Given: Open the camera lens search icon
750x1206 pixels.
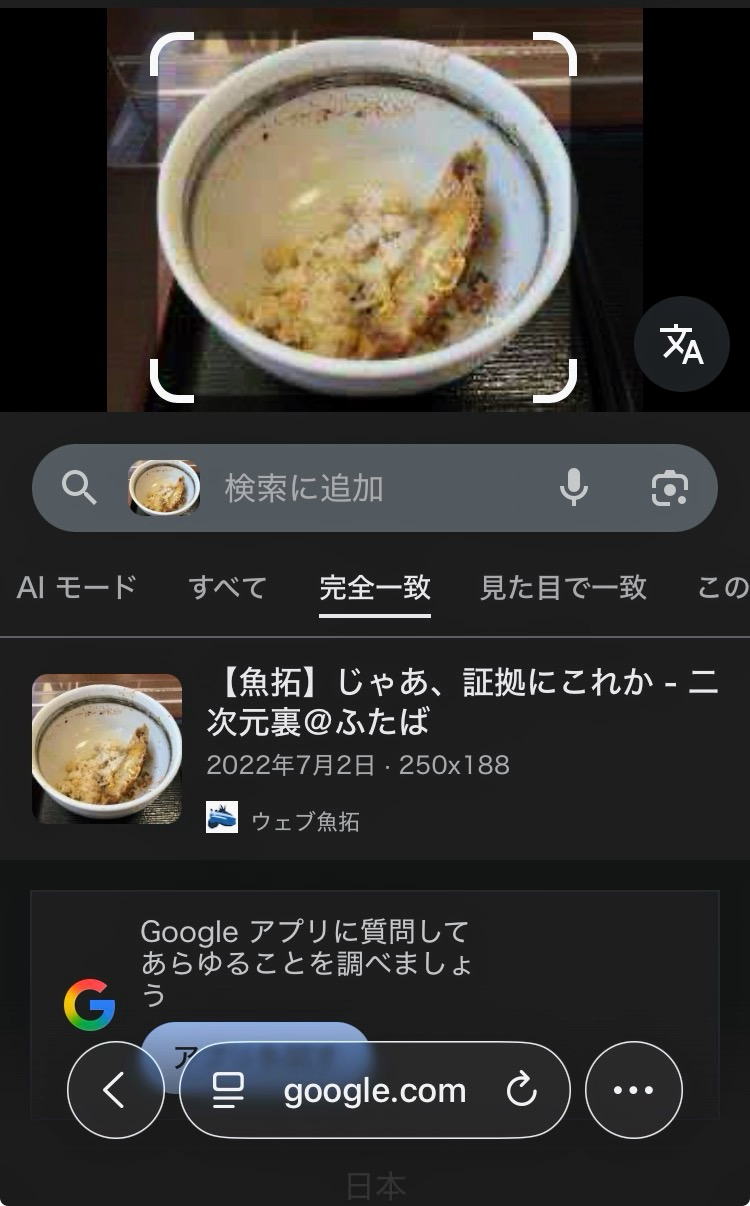Looking at the screenshot, I should pos(669,488).
